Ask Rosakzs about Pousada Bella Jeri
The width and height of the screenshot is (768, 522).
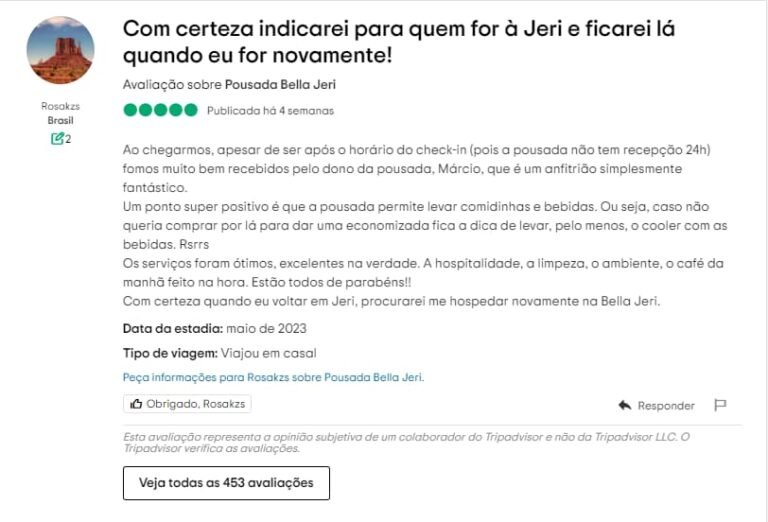click(273, 377)
